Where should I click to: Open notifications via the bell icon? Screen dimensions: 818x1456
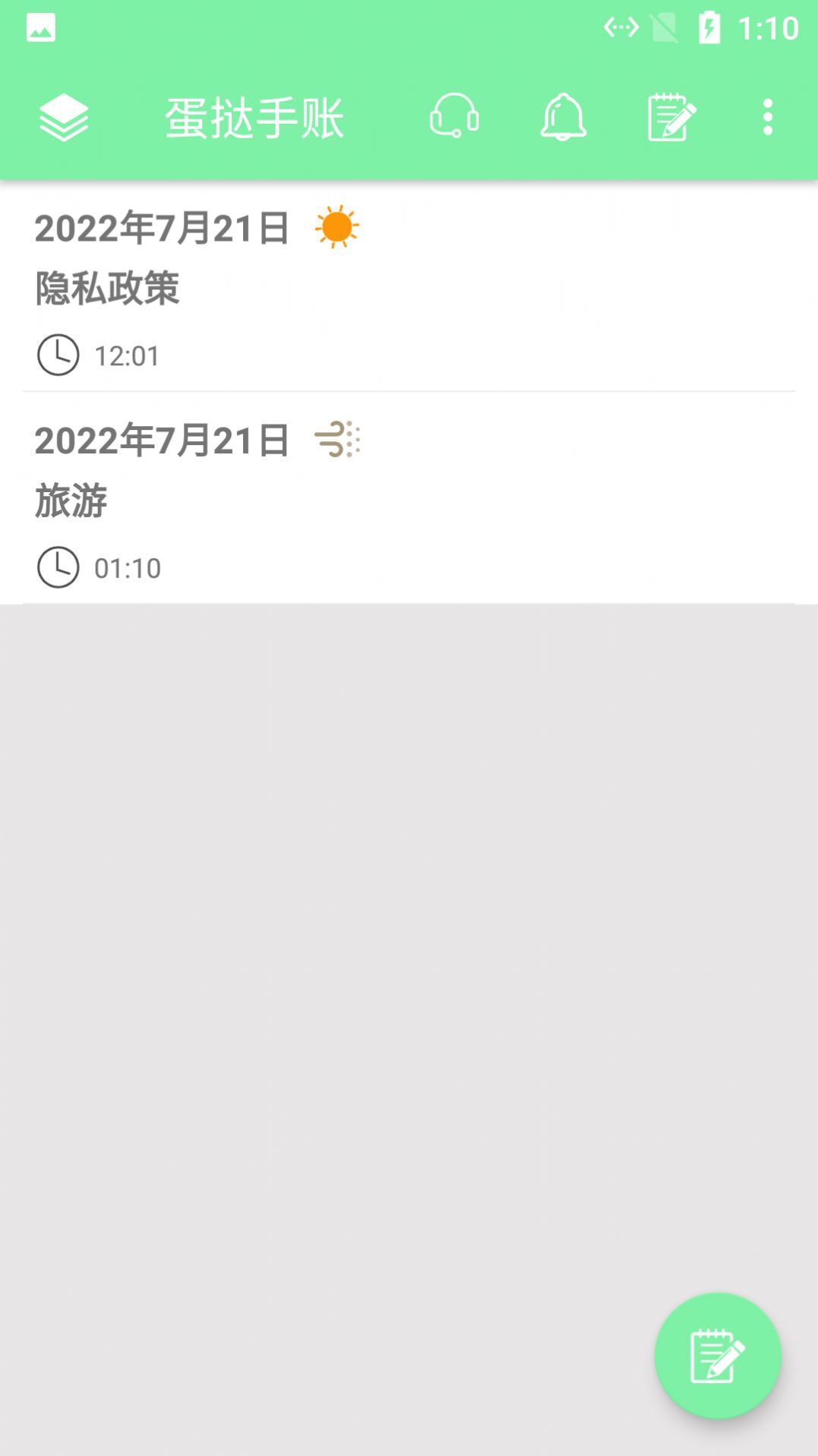pos(563,118)
